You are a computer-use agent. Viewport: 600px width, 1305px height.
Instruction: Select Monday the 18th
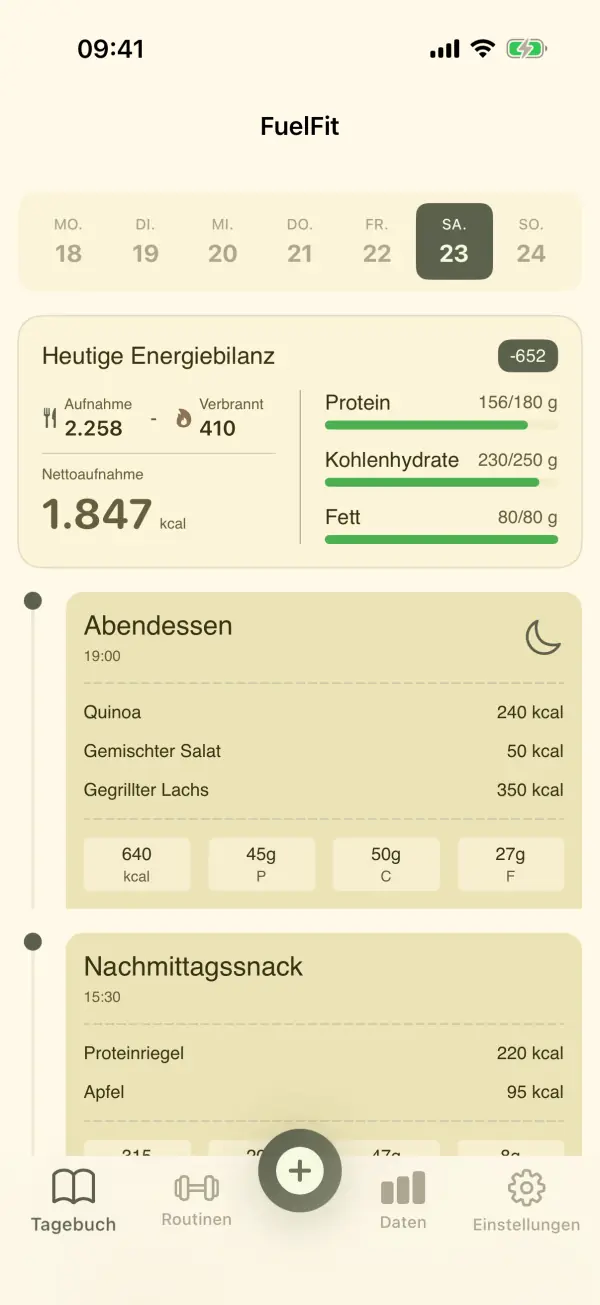68,241
